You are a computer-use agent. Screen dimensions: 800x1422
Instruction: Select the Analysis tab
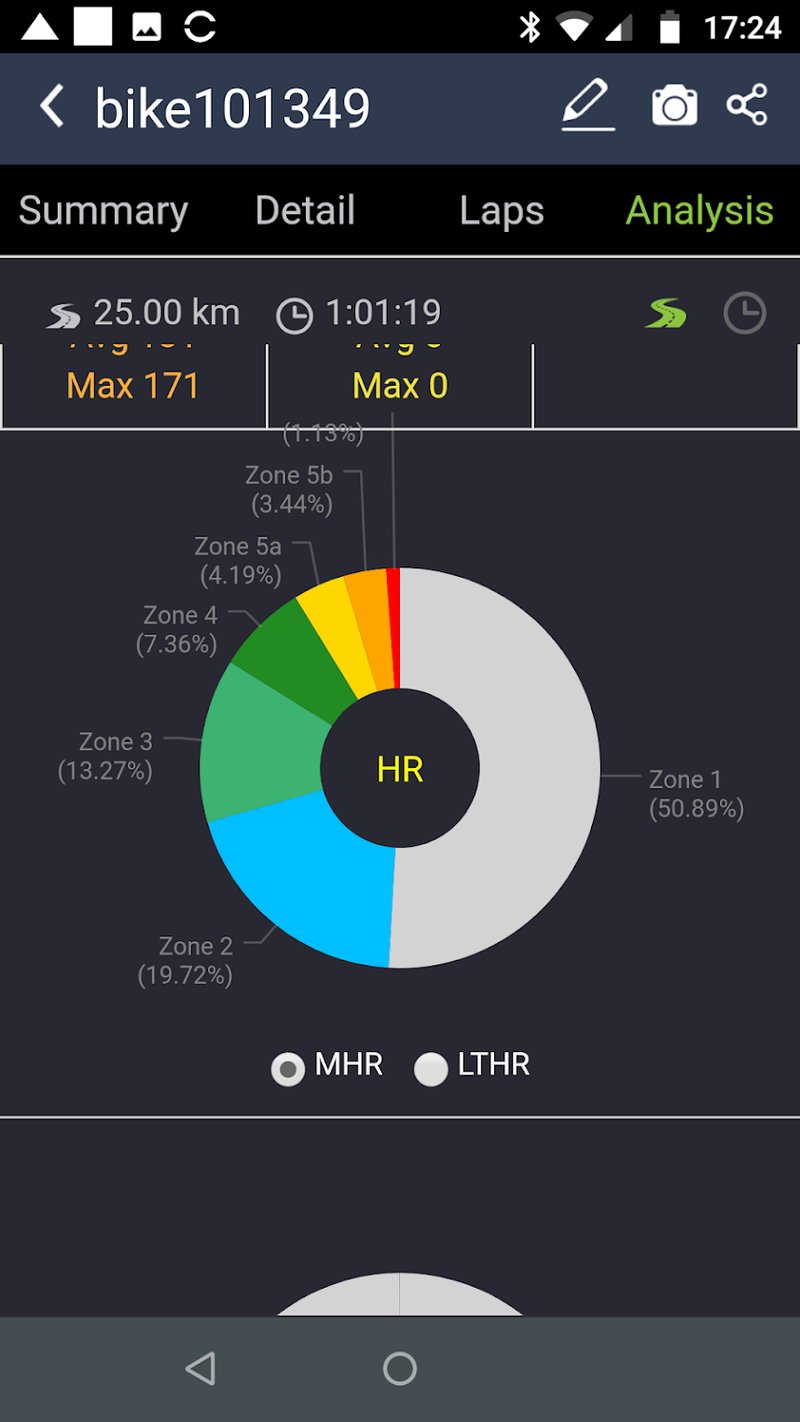click(699, 211)
